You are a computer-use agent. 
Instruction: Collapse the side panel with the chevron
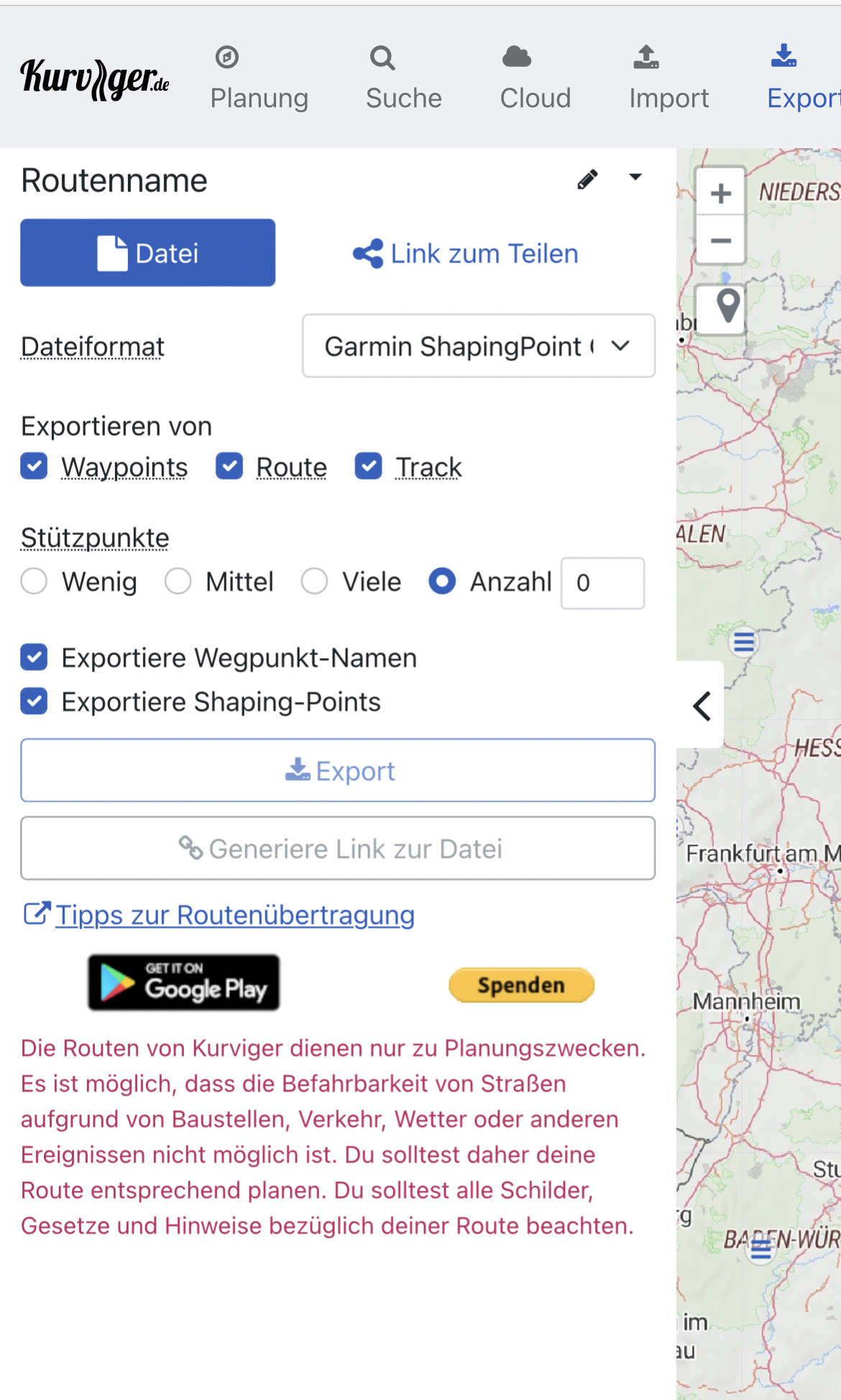(702, 705)
